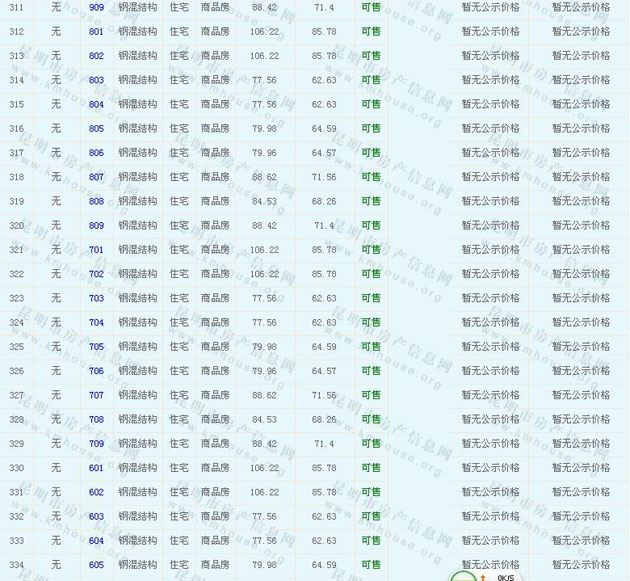Open room 809 link
Screen dimensions: 630x581
pyautogui.click(x=96, y=226)
